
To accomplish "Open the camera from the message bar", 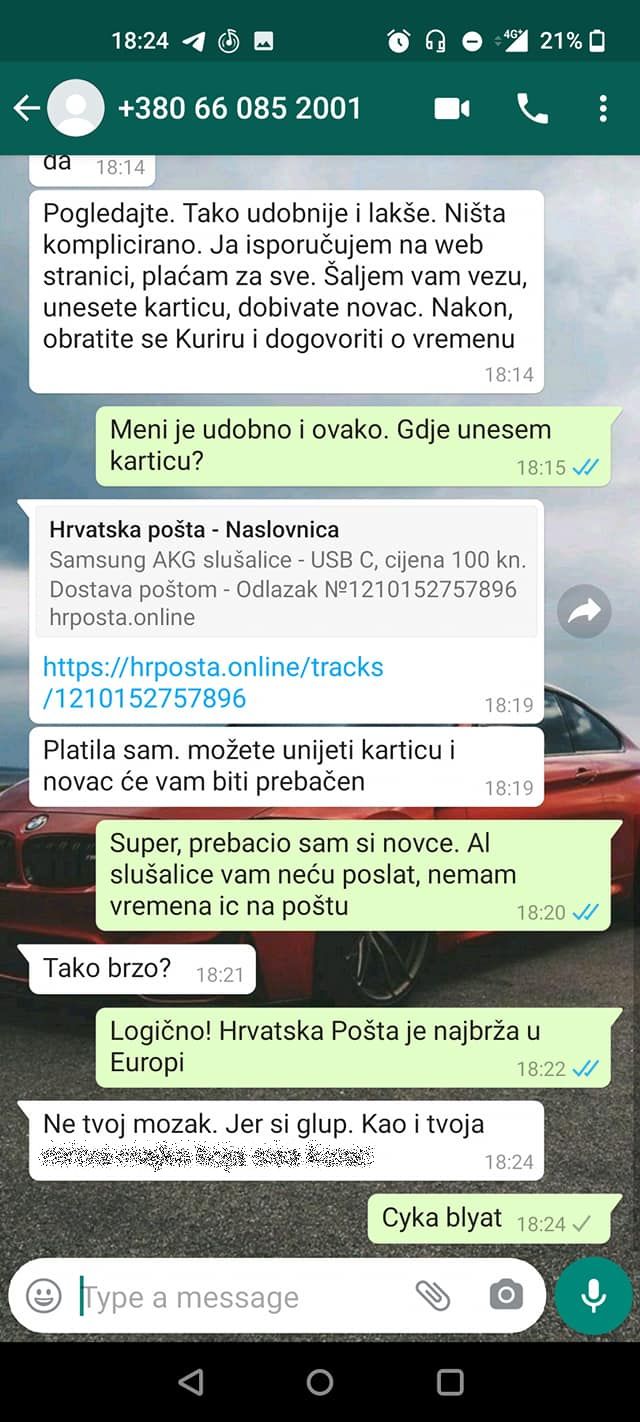I will tap(506, 1296).
